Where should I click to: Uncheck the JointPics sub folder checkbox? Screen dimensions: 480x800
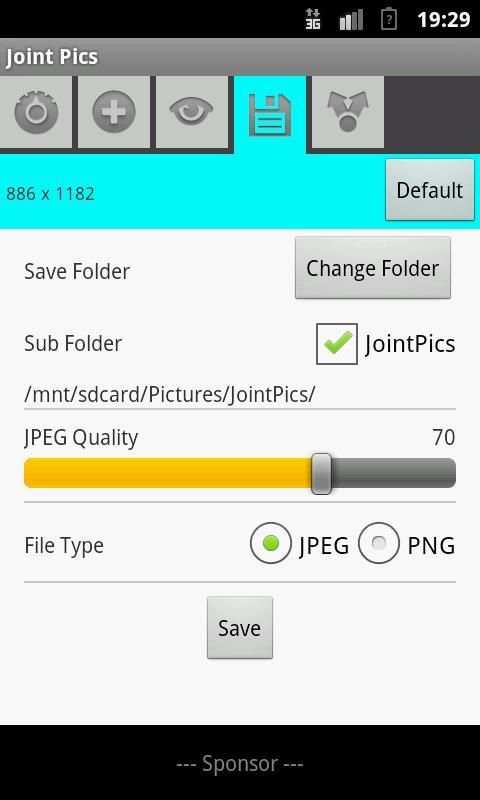(337, 344)
